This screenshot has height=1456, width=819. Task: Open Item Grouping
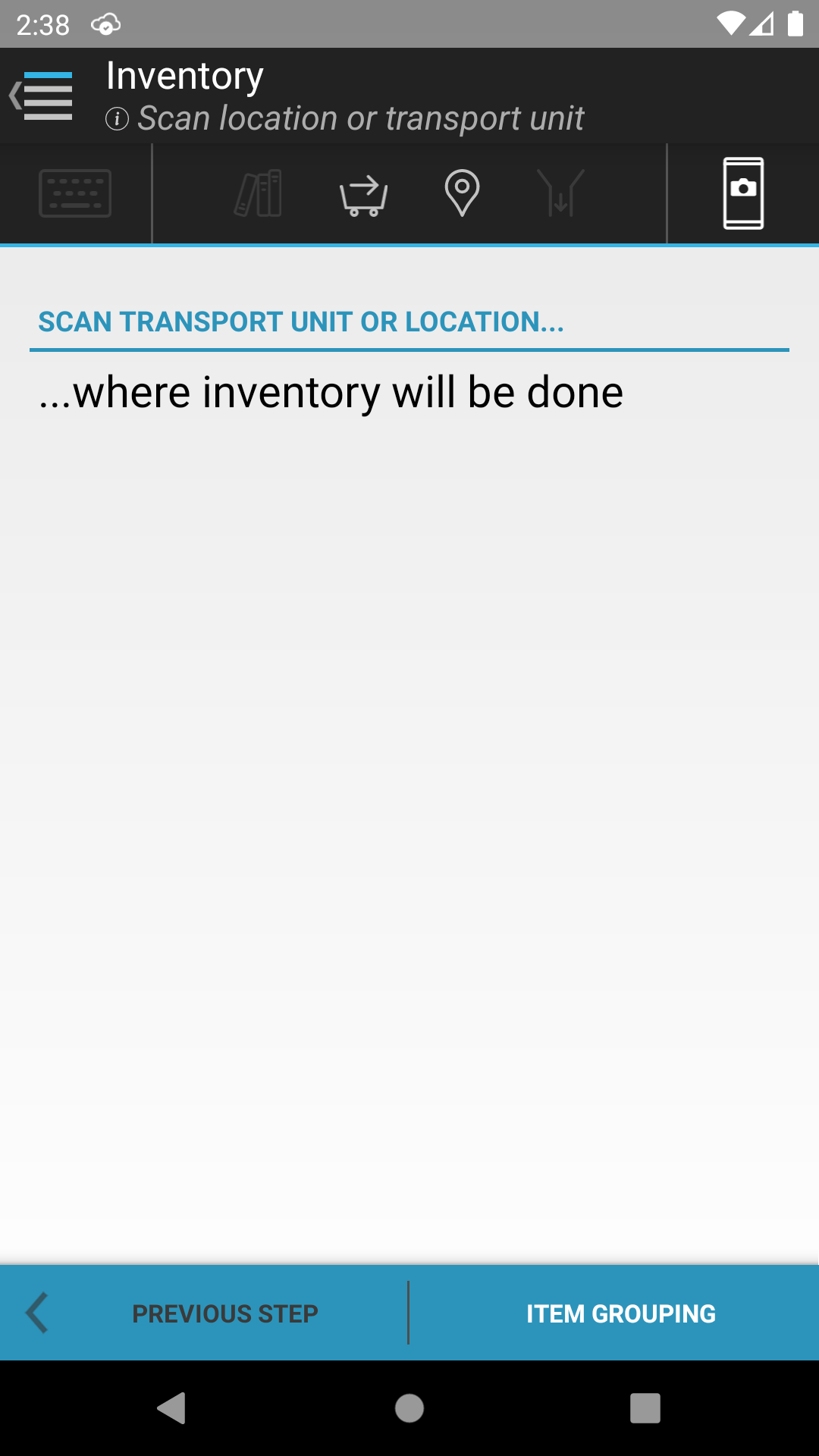(x=614, y=1313)
